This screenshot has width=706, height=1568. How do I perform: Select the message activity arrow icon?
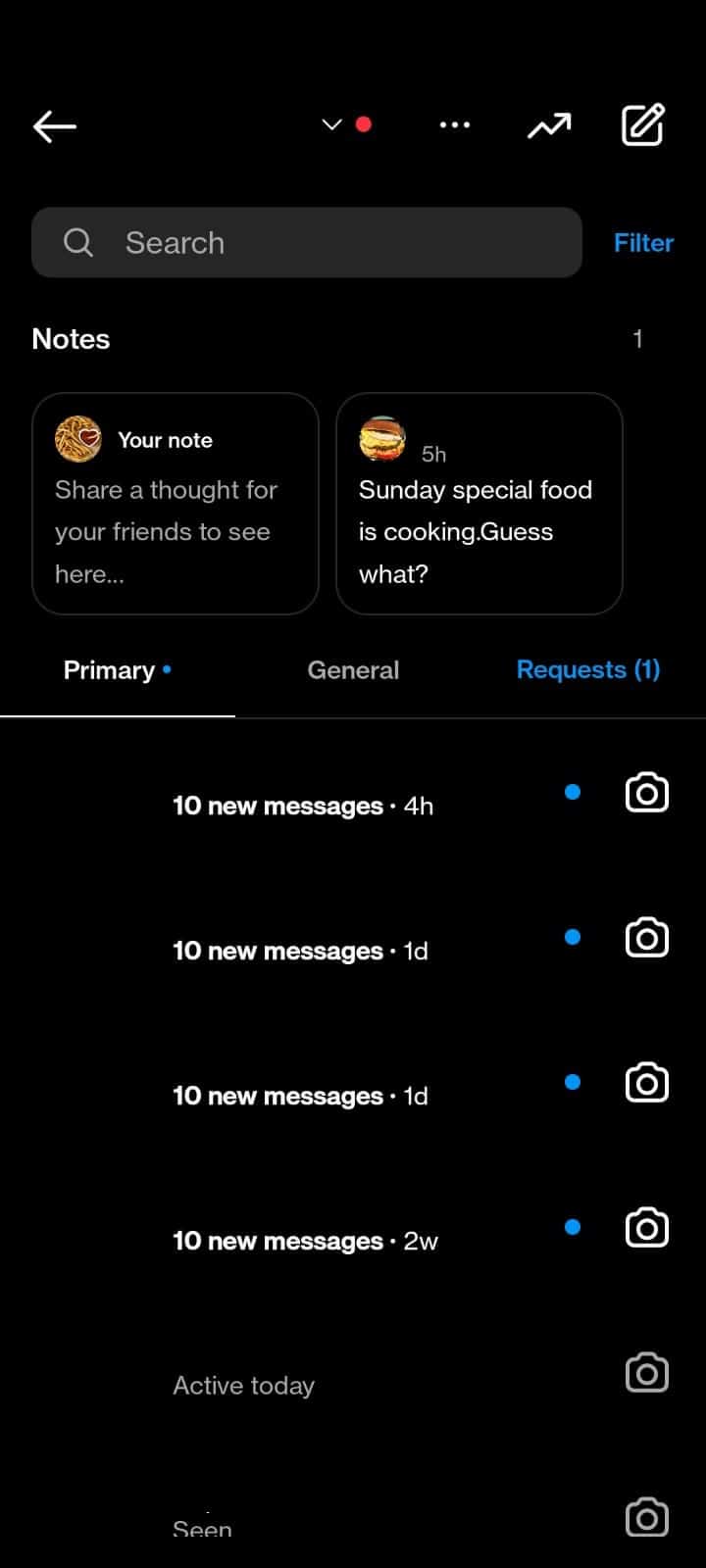click(549, 125)
